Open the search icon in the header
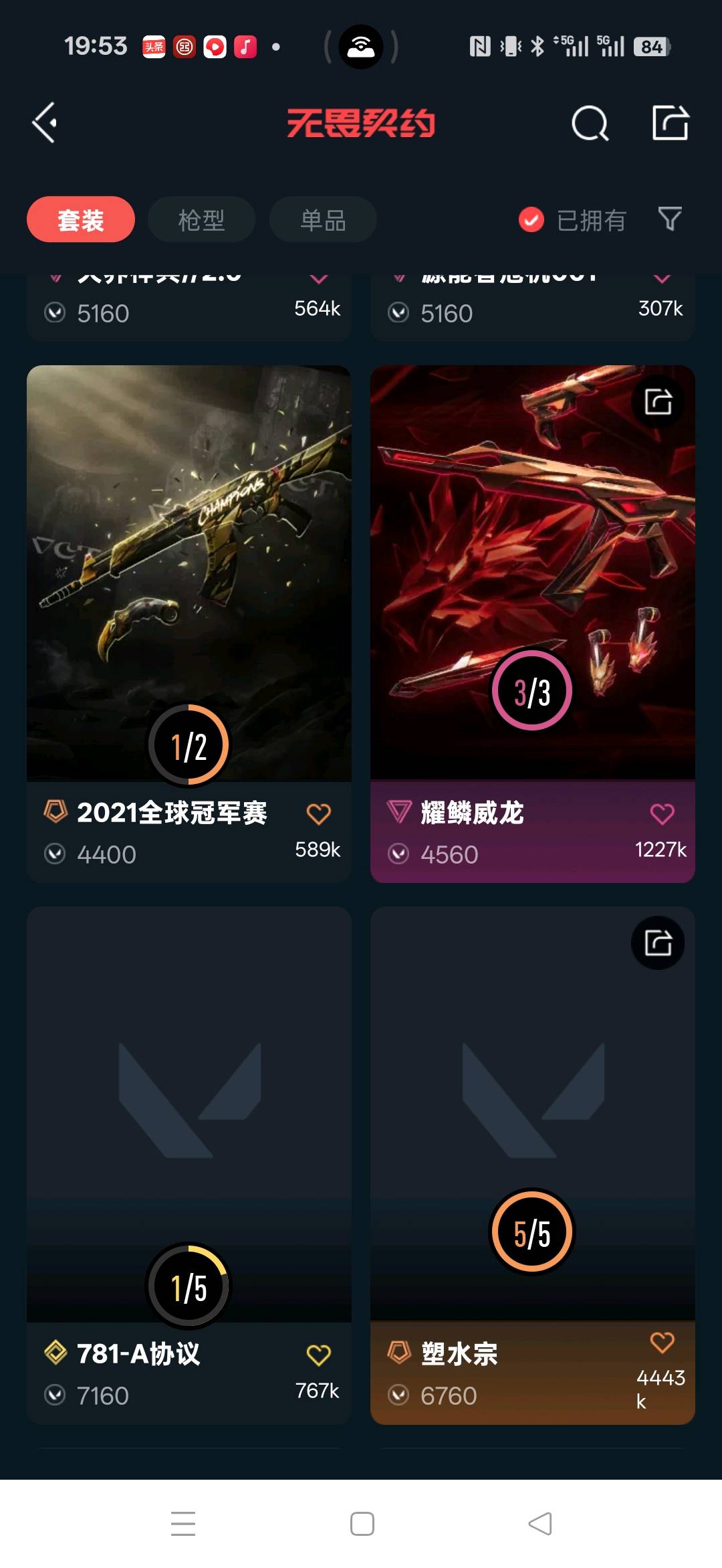The height and width of the screenshot is (1568, 722). 590,123
